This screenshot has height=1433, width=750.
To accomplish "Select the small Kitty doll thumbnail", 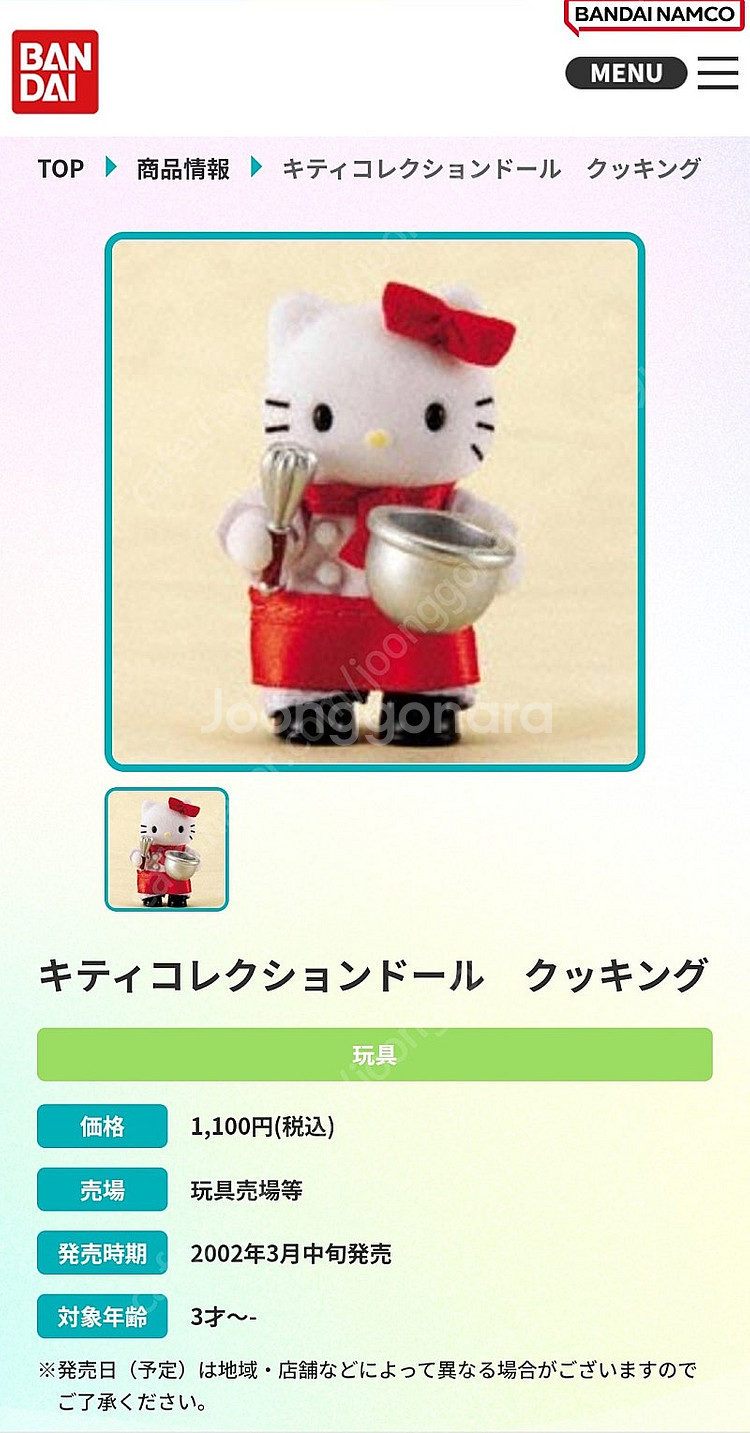I will click(167, 850).
